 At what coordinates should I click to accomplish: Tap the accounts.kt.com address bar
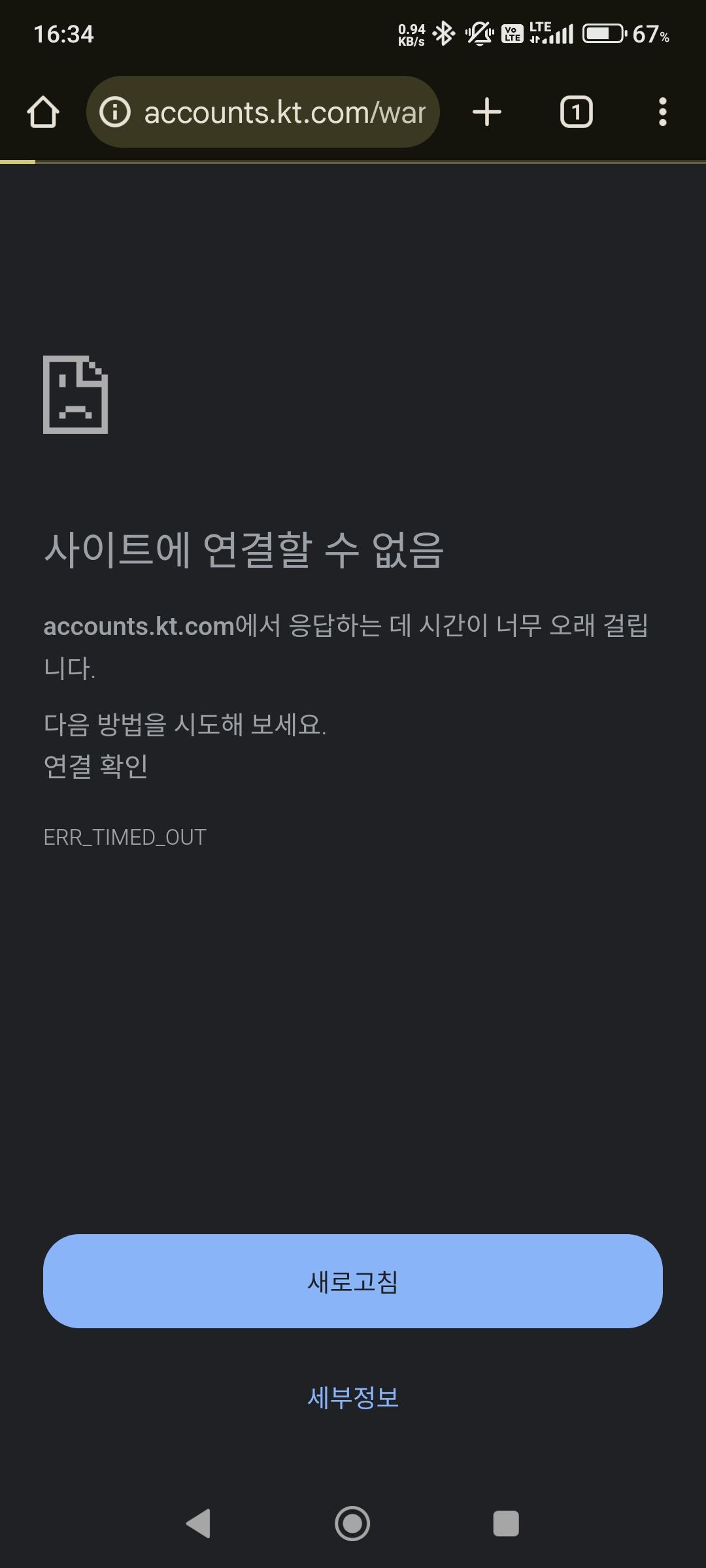coord(284,112)
